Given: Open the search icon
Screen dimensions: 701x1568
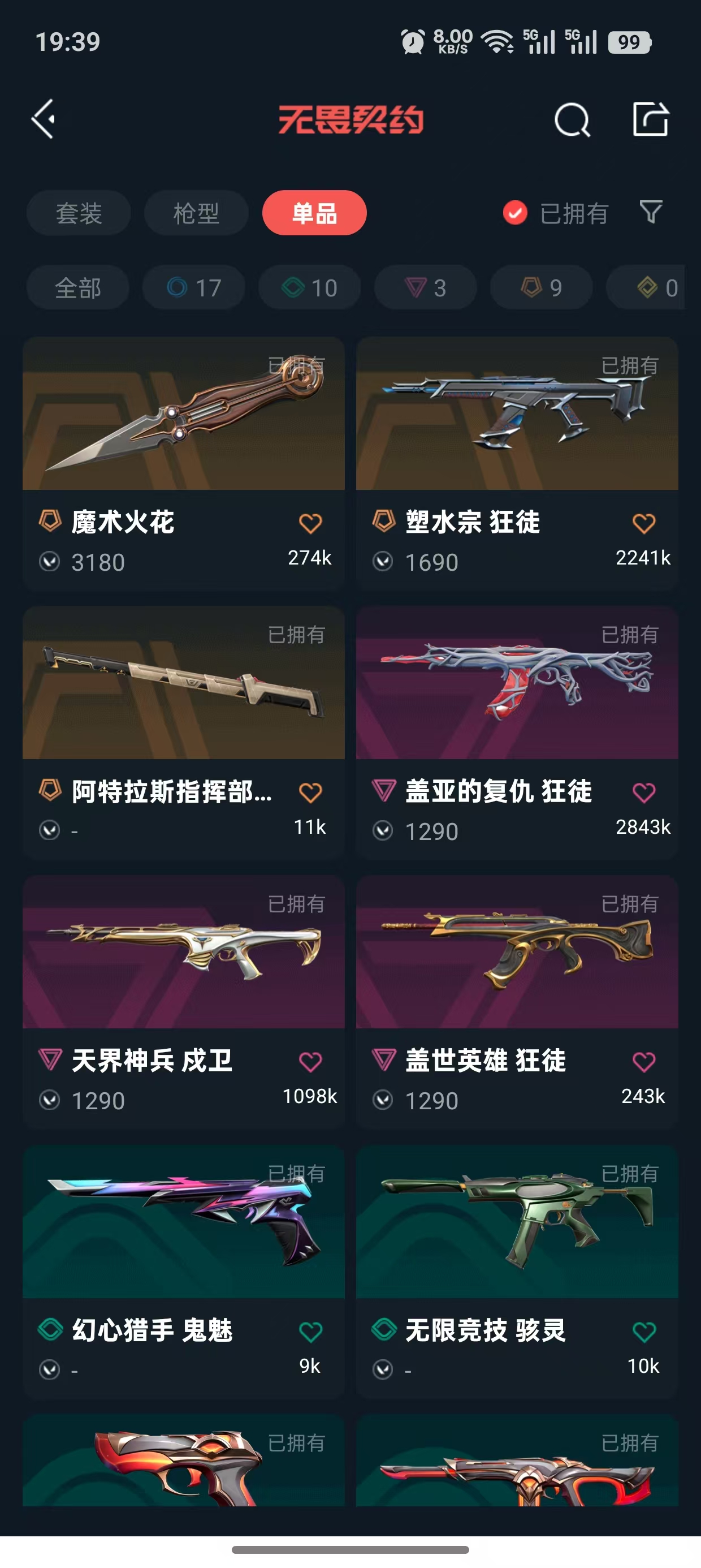Looking at the screenshot, I should pyautogui.click(x=572, y=119).
